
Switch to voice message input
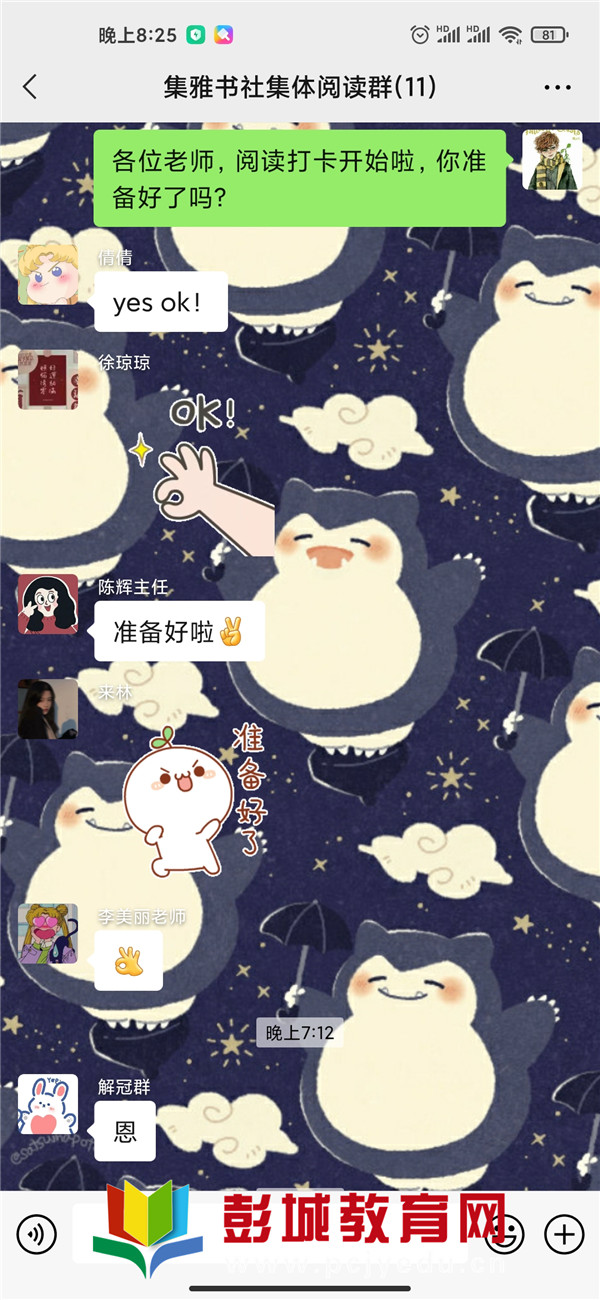pos(36,1233)
